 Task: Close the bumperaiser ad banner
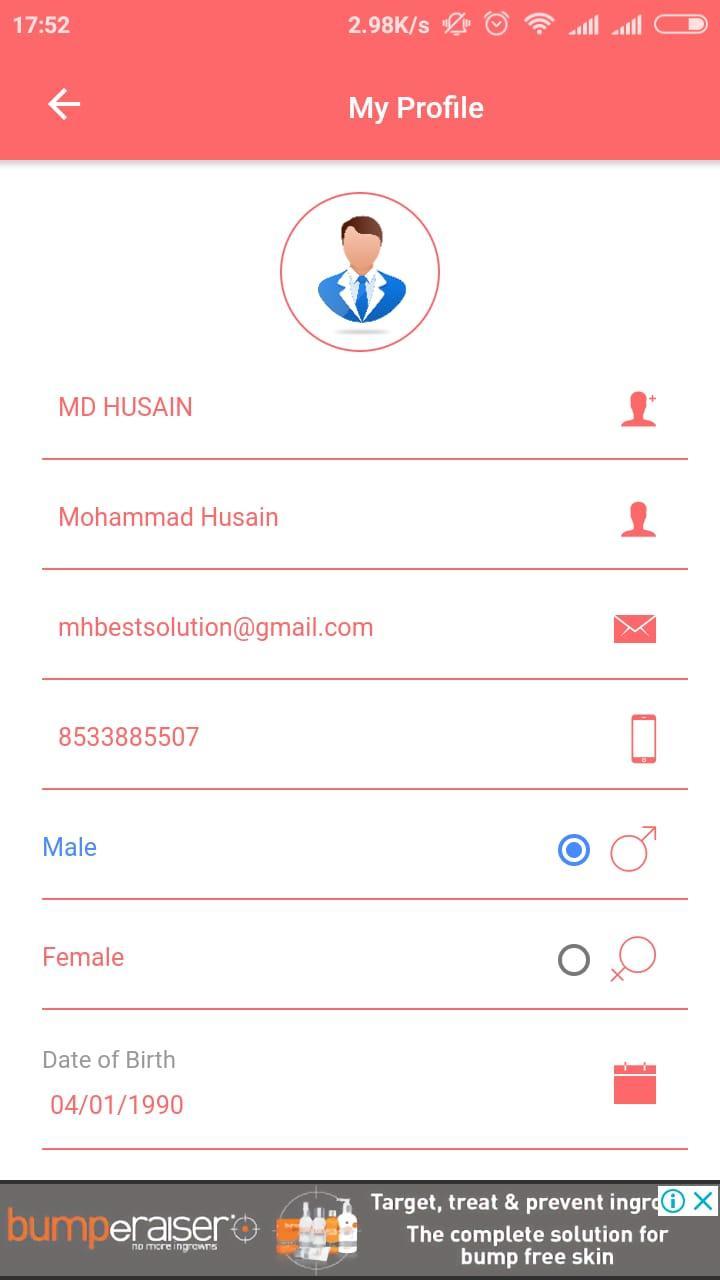pyautogui.click(x=704, y=1201)
